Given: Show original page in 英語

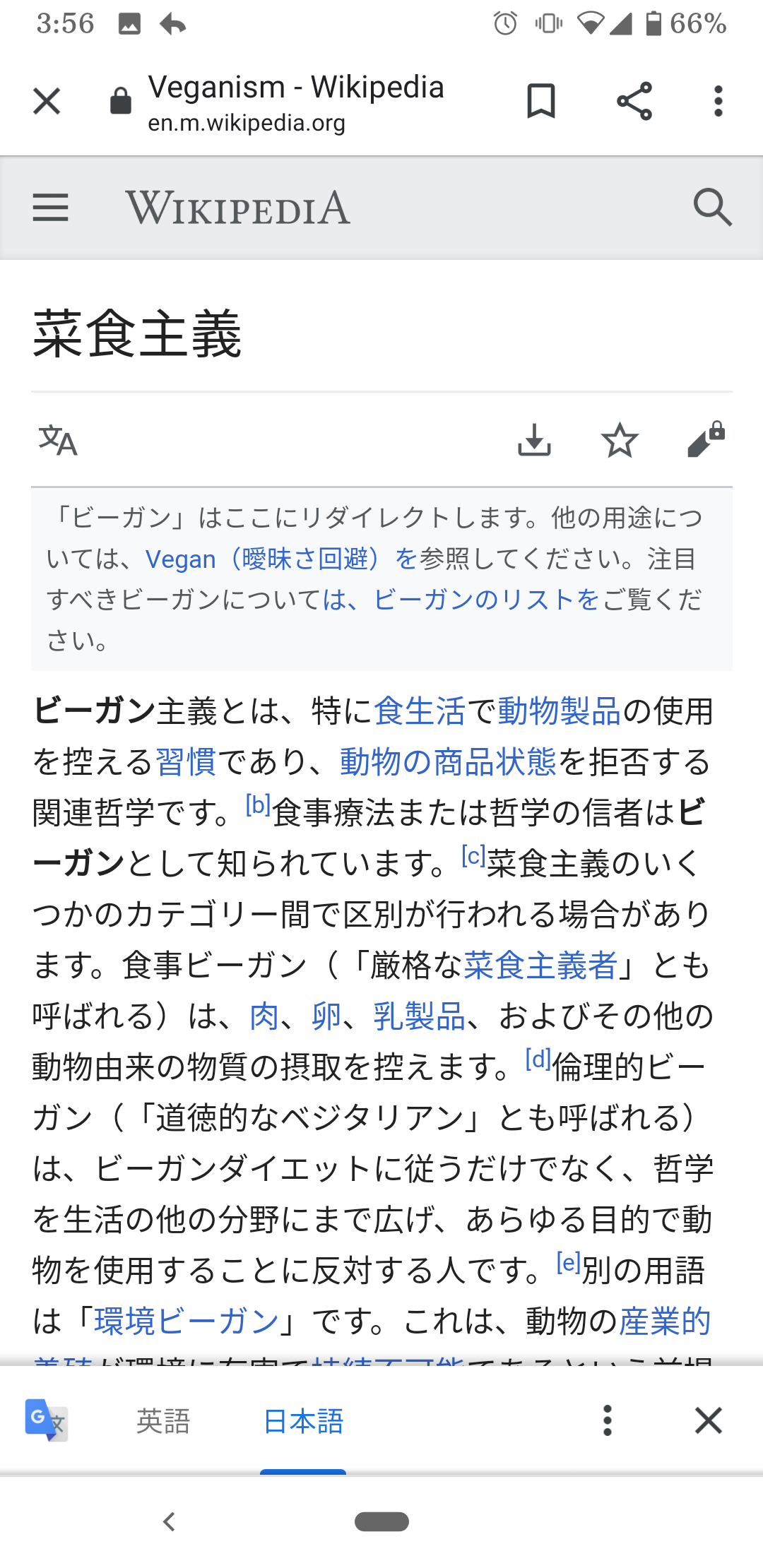Looking at the screenshot, I should [163, 1421].
